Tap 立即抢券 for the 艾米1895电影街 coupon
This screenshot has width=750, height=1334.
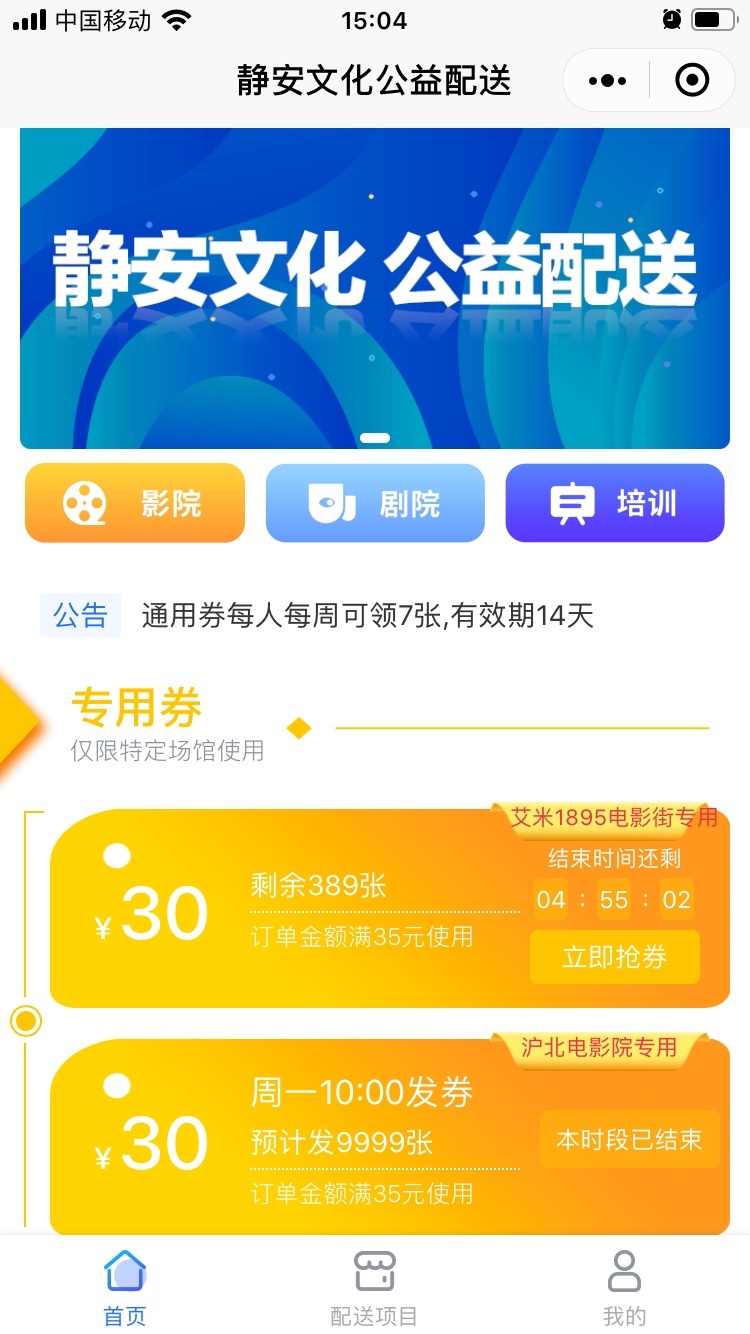point(614,957)
